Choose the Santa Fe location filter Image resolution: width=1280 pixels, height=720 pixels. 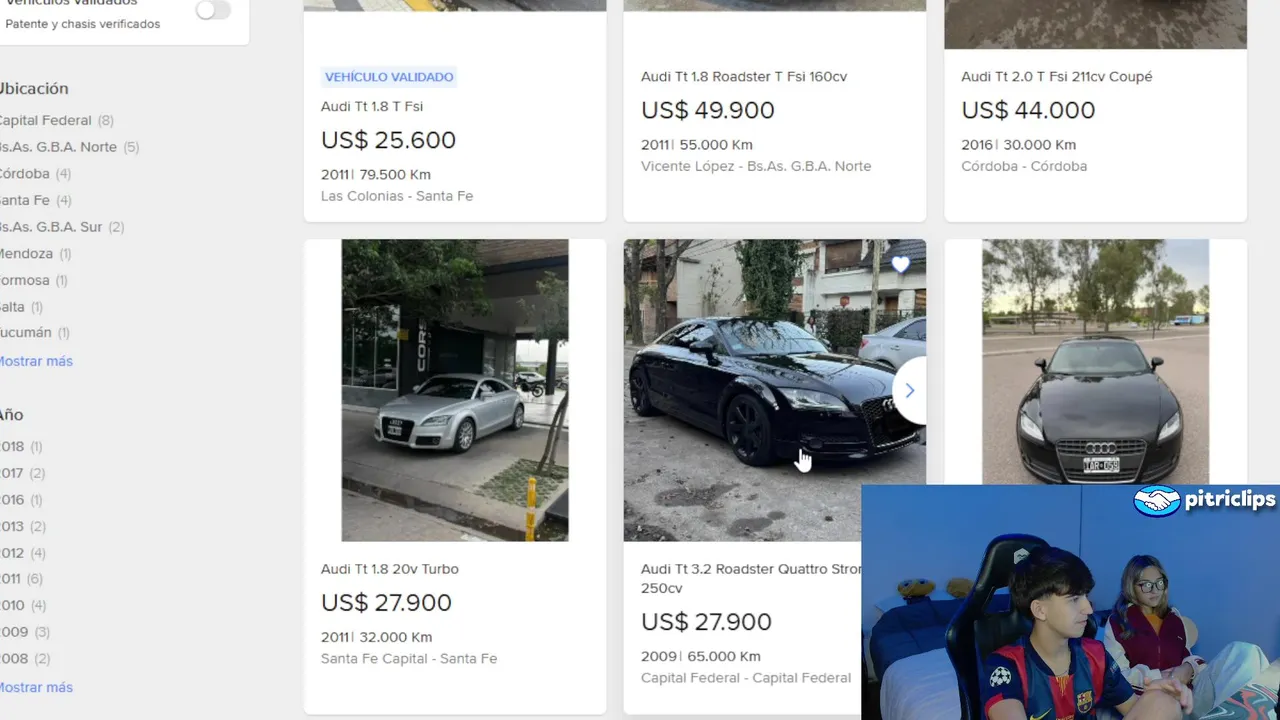[25, 200]
